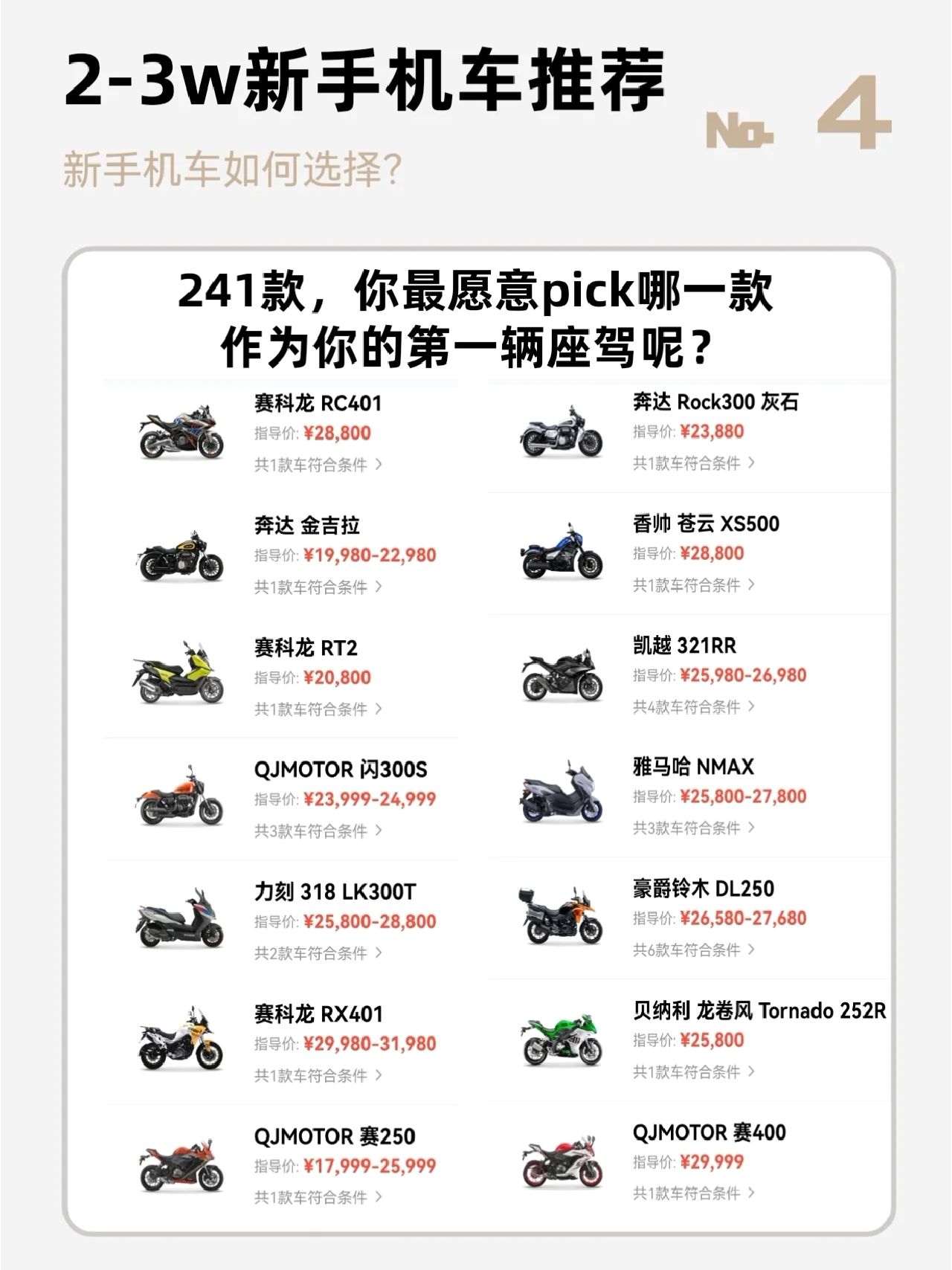This screenshot has height=1270, width=952.
Task: Click the 241款 question headline text
Action: [476, 316]
